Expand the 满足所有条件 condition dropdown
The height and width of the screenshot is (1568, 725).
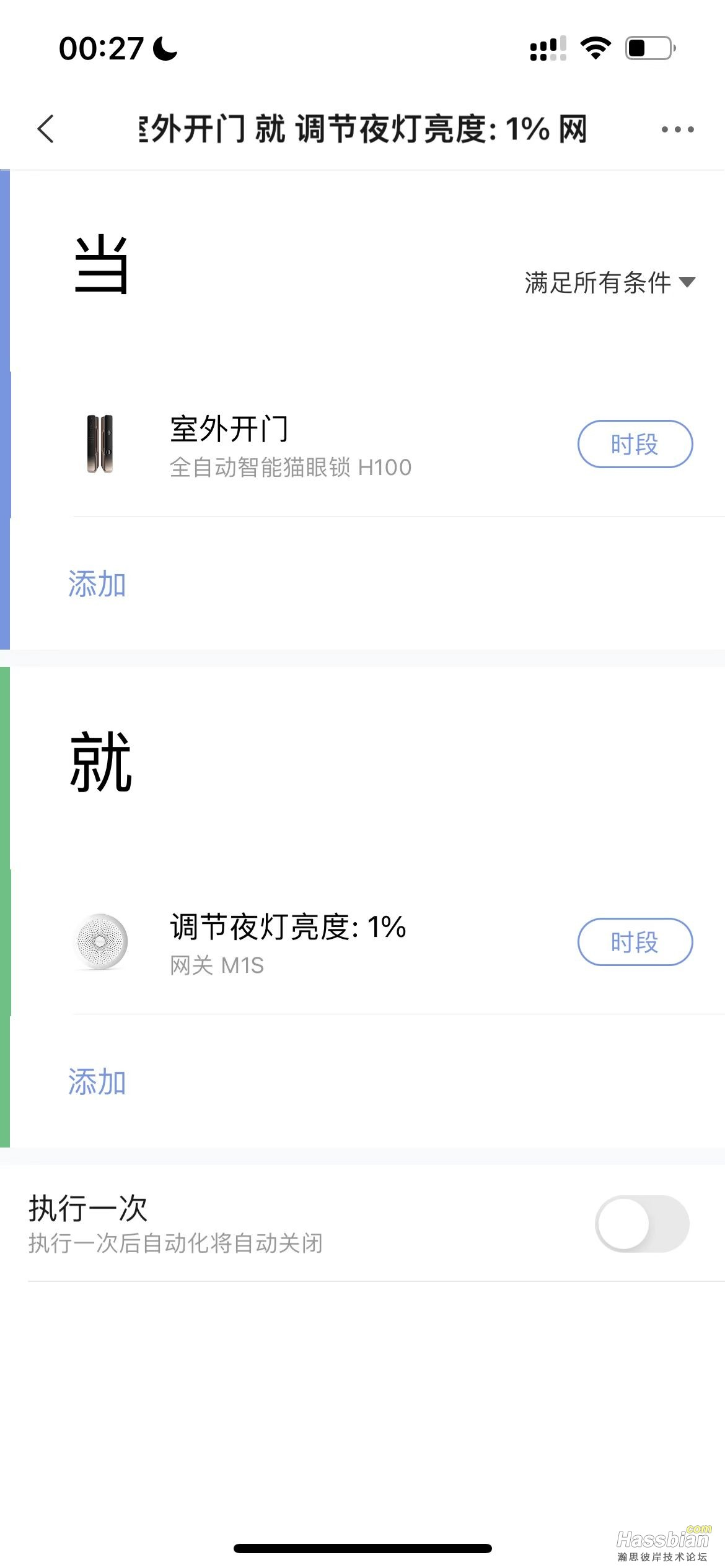(x=610, y=282)
